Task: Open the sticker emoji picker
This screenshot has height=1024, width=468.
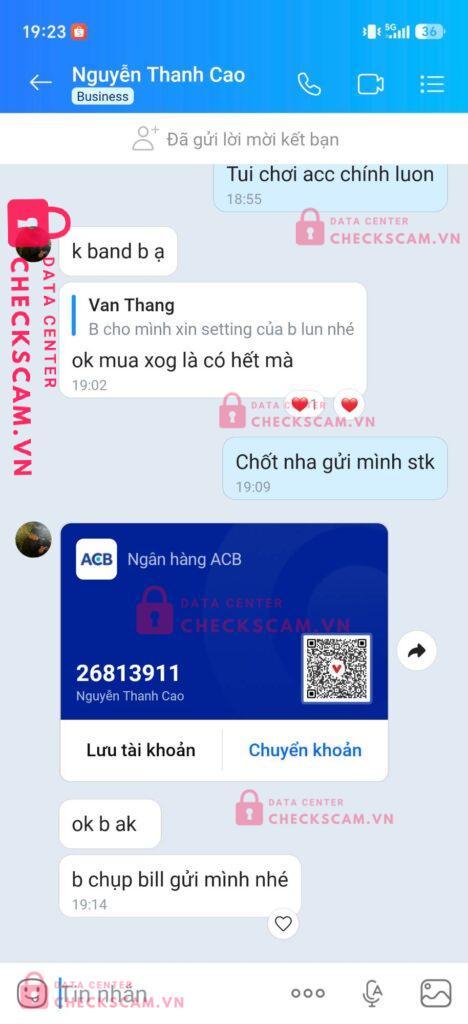Action: point(32,993)
